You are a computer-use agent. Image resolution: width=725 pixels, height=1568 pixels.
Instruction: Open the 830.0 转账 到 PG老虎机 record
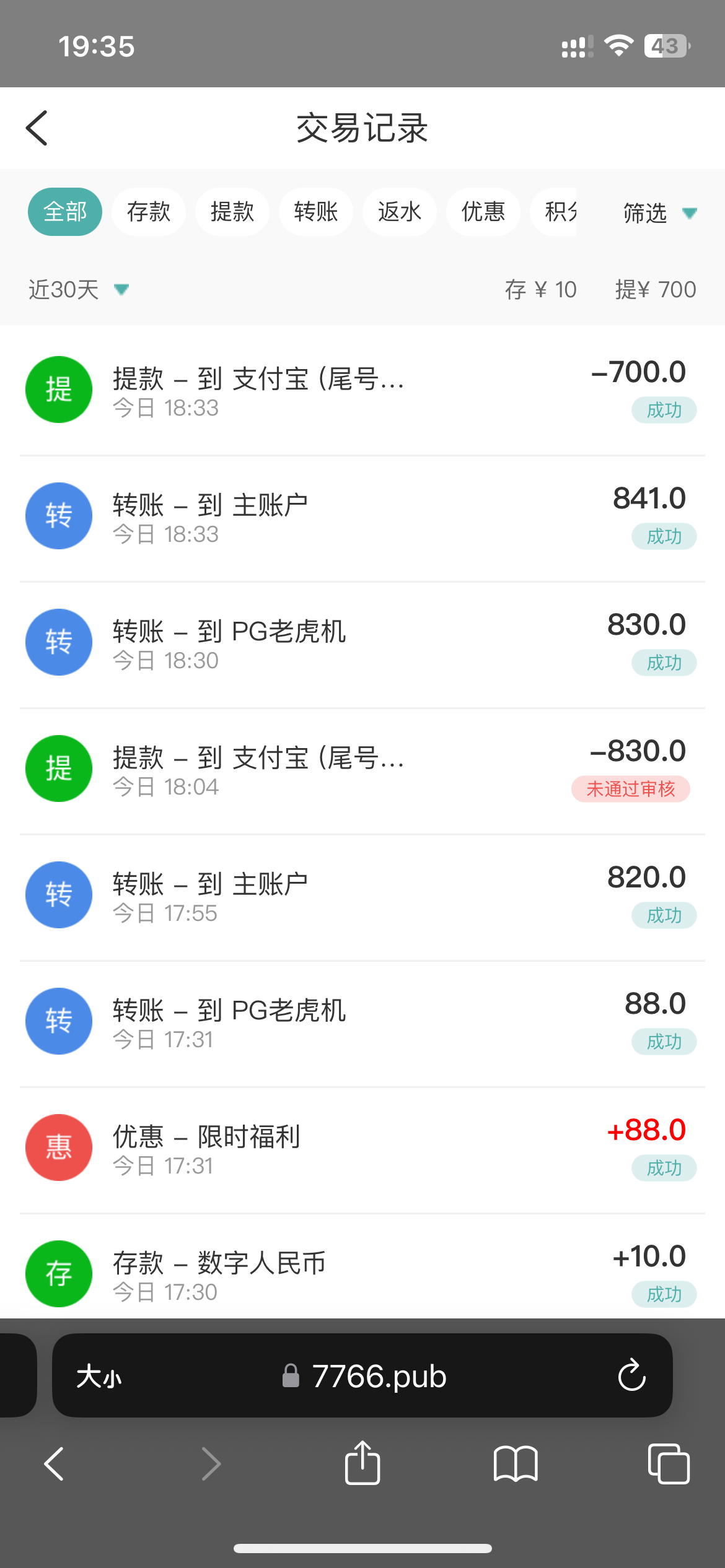tap(362, 644)
